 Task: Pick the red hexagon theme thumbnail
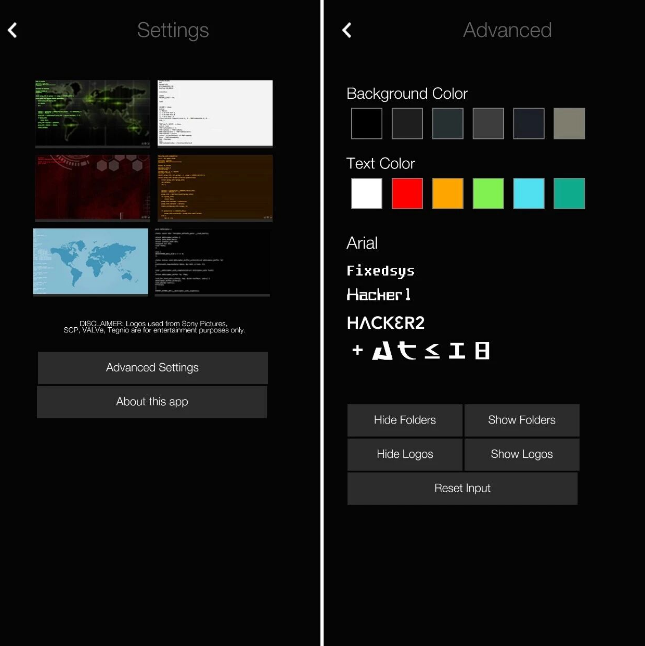92,188
